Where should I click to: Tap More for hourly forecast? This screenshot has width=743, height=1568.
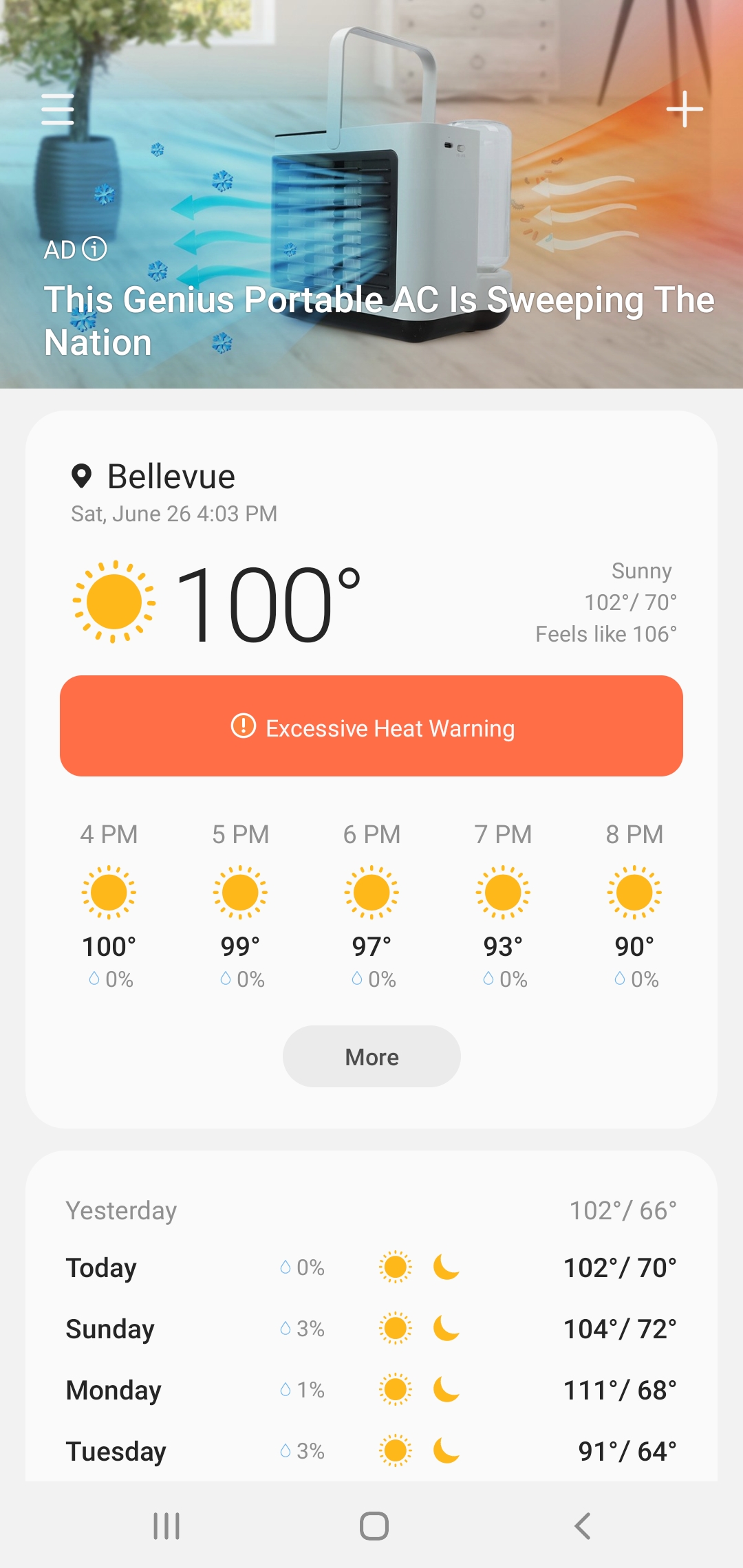371,1056
